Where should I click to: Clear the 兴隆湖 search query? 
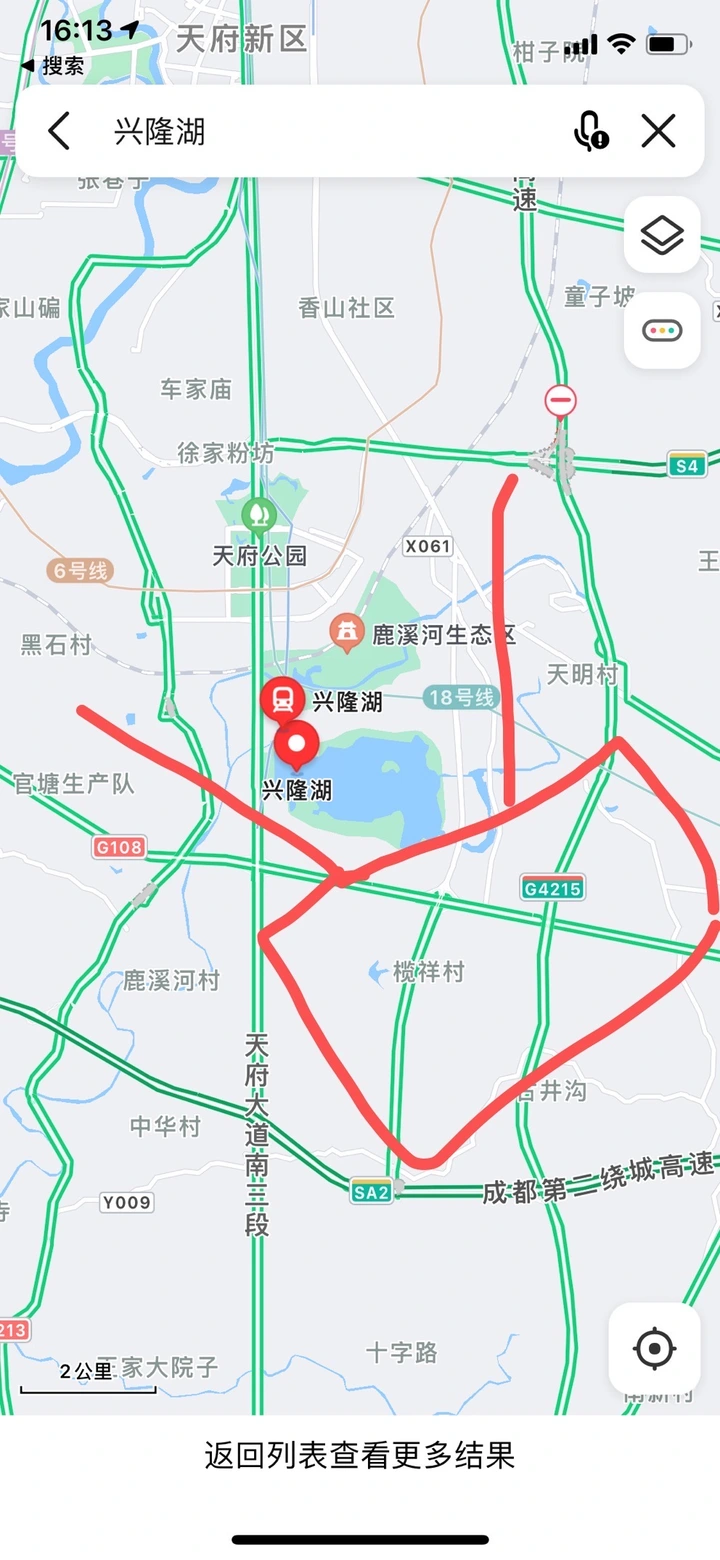pos(658,131)
